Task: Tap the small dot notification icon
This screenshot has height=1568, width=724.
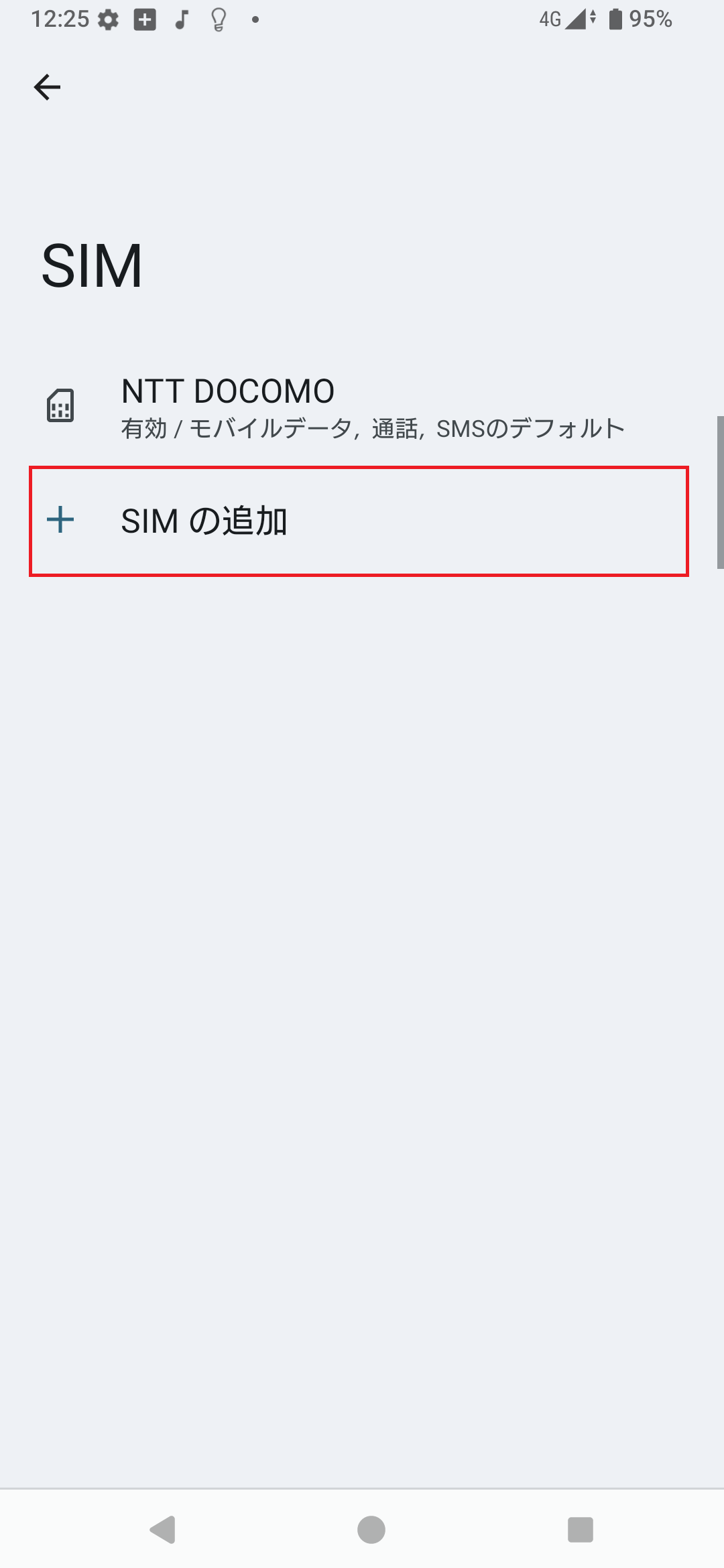Action: tap(254, 21)
